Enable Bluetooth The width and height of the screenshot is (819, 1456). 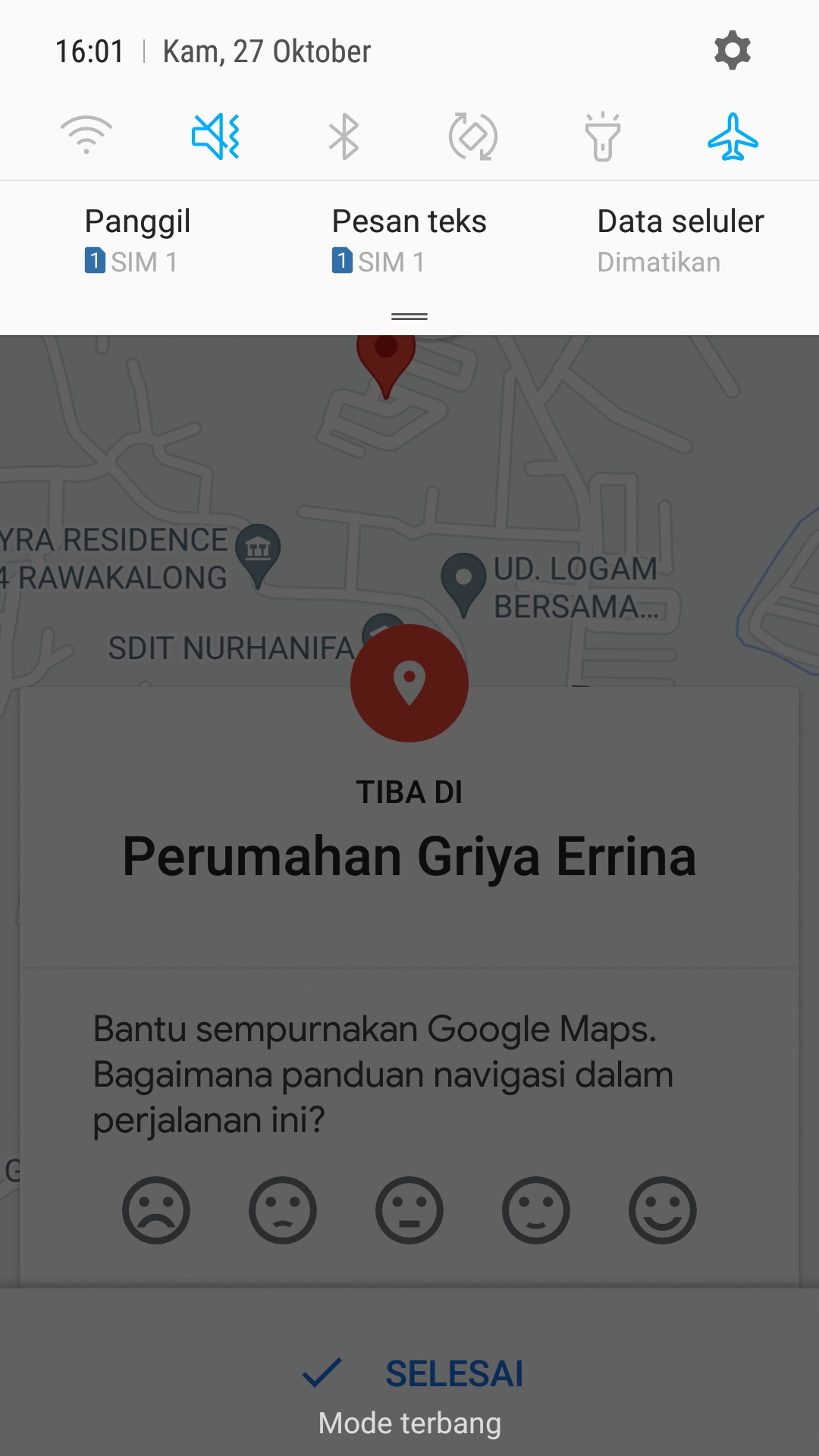344,136
